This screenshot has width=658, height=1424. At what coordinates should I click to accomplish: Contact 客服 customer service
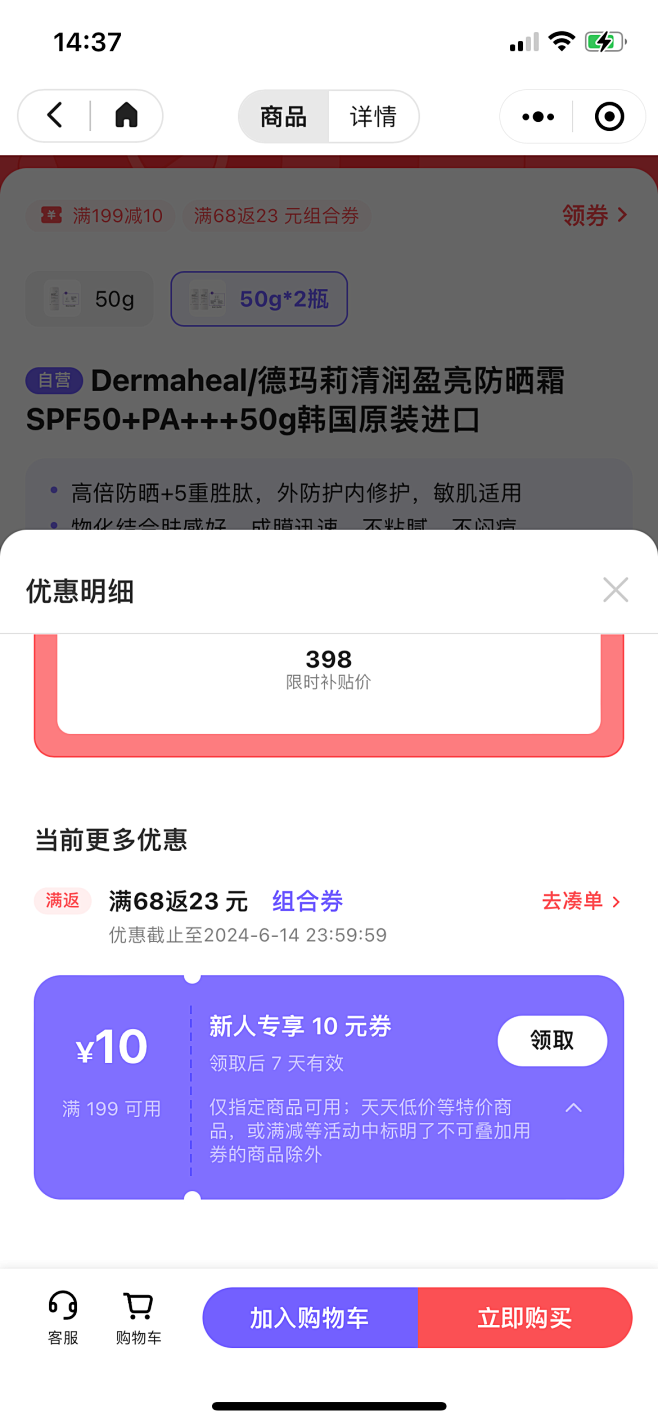point(63,1317)
